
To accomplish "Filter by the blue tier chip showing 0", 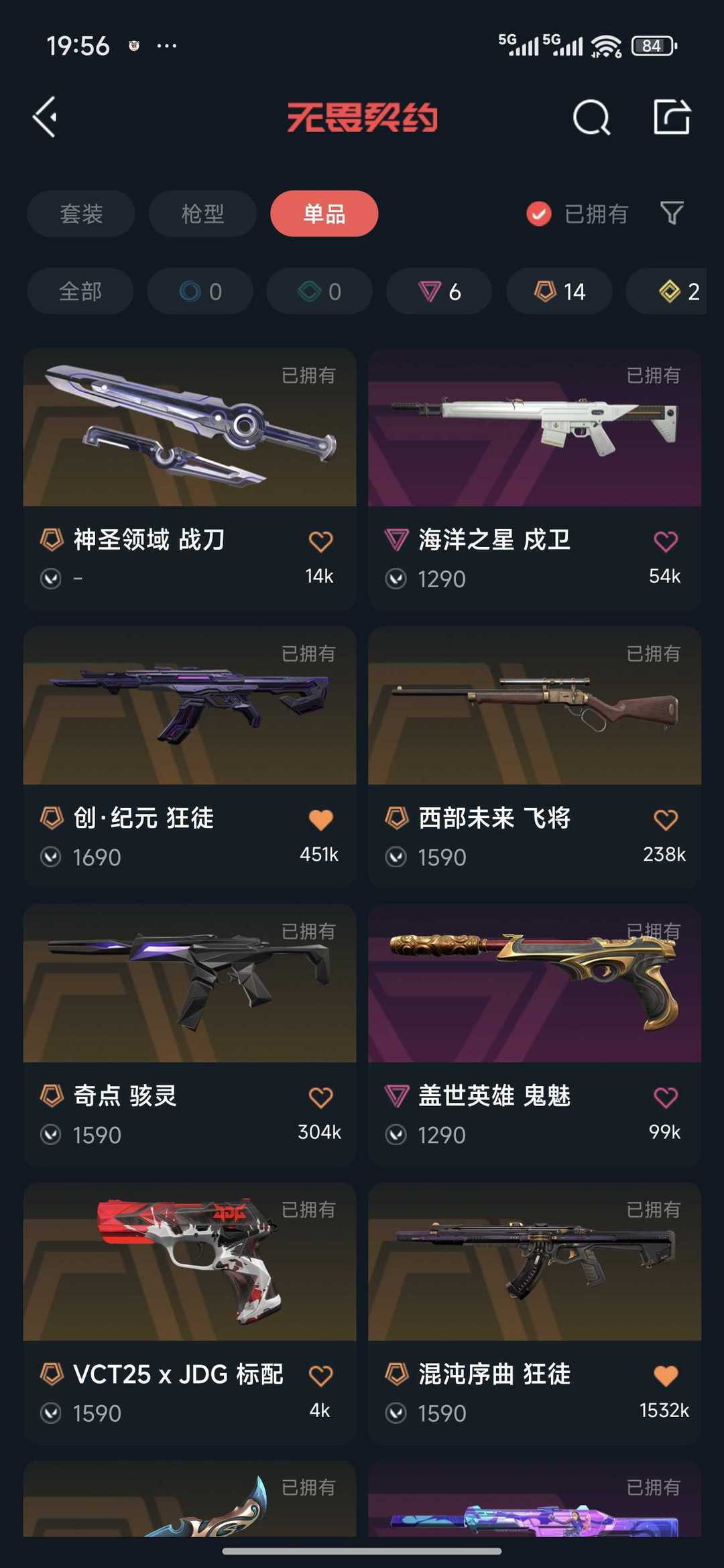I will click(200, 291).
